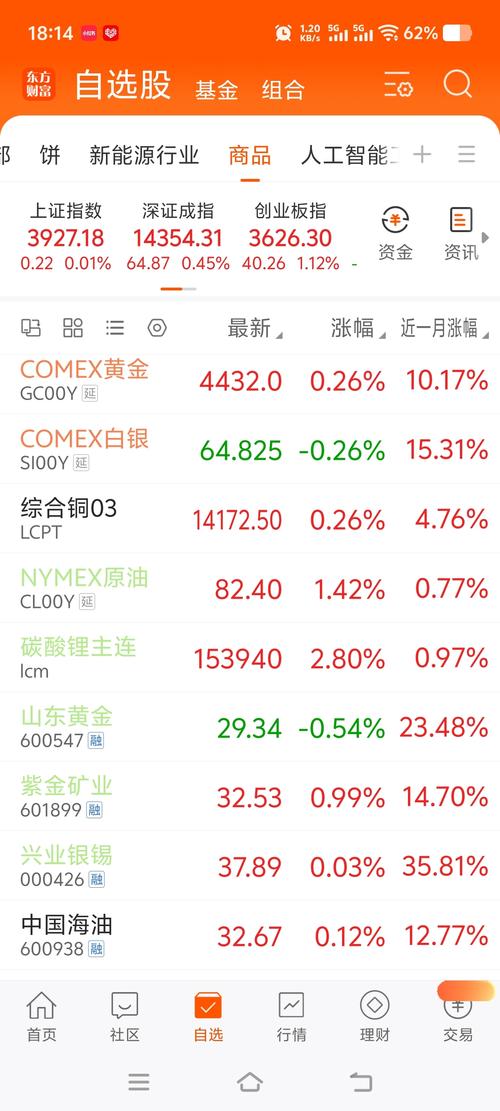Open COMEX黄金 quote row

250,380
